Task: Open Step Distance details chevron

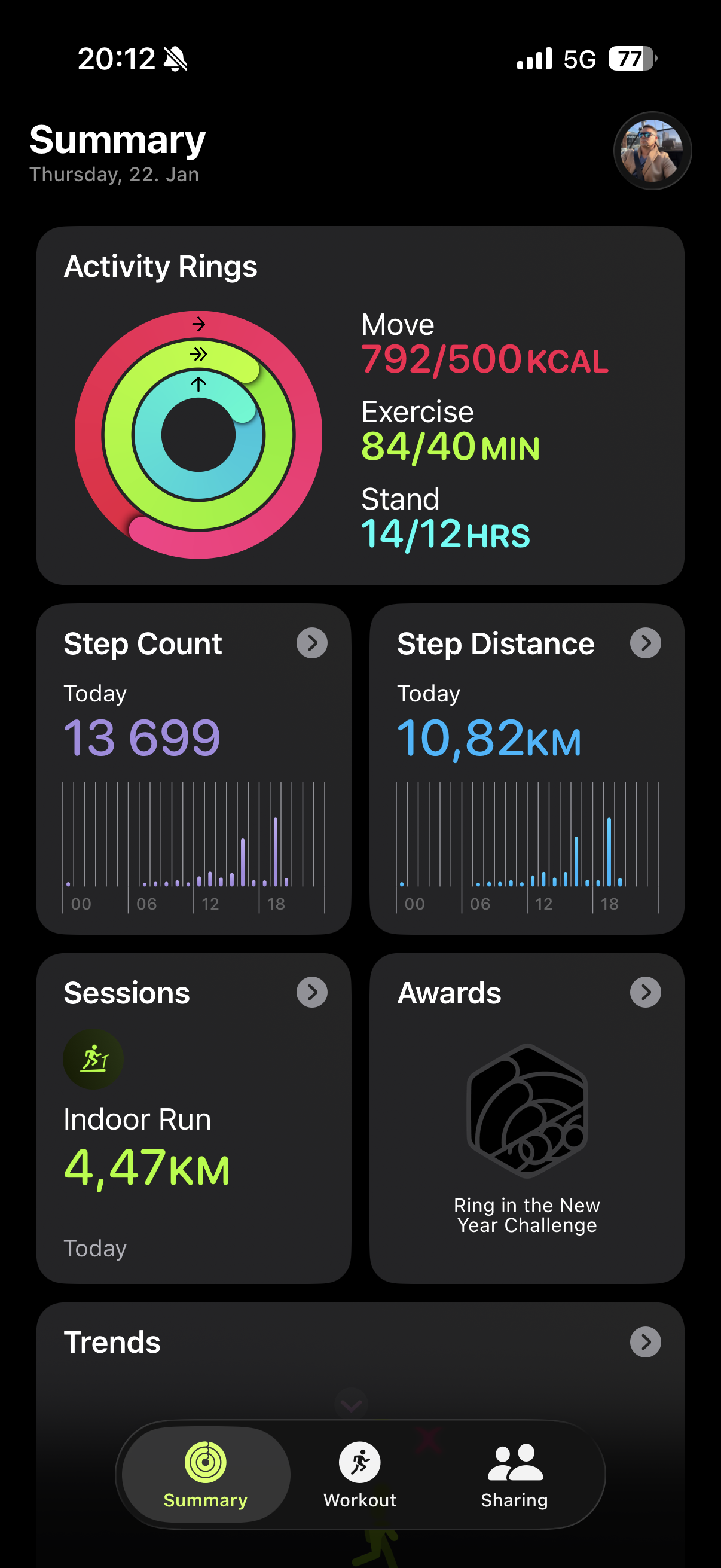Action: (x=646, y=643)
